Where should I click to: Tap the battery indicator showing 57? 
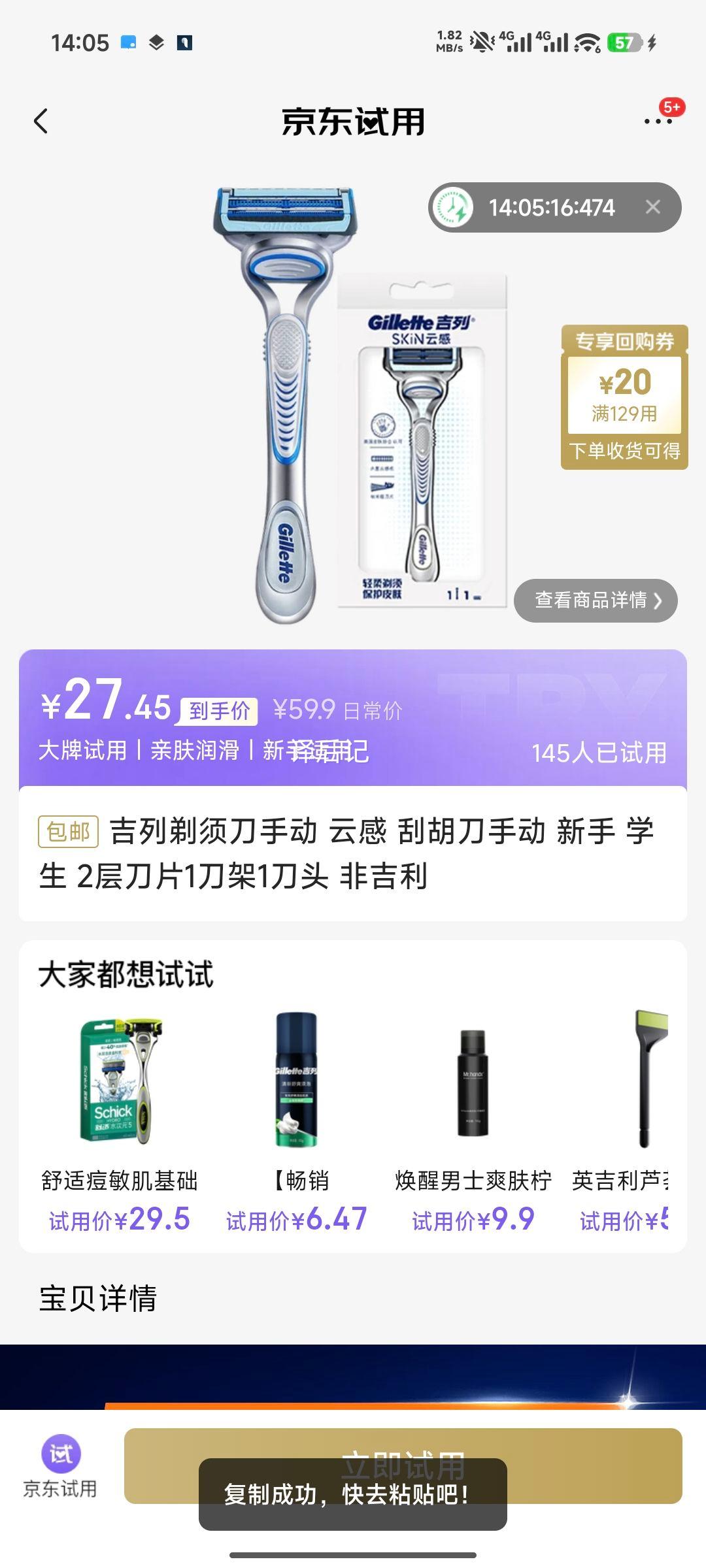626,42
